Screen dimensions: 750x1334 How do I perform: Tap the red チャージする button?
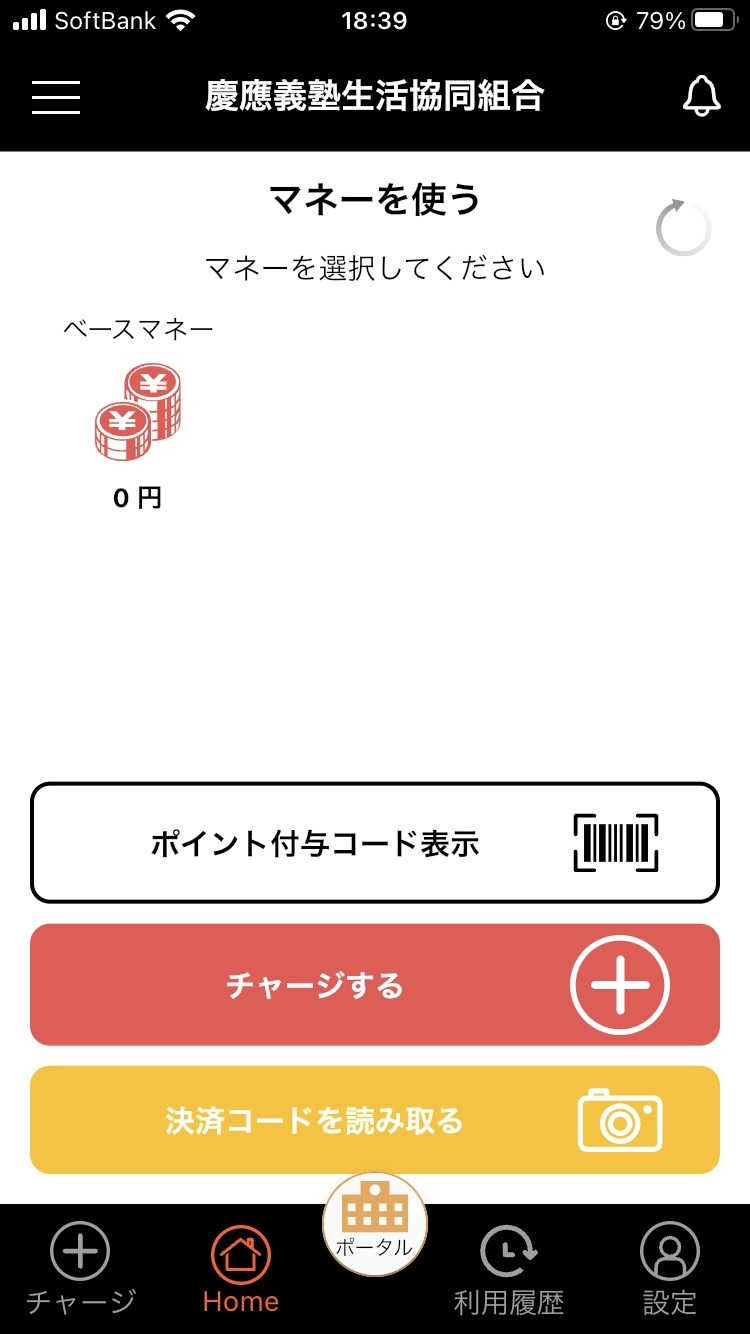coord(375,985)
